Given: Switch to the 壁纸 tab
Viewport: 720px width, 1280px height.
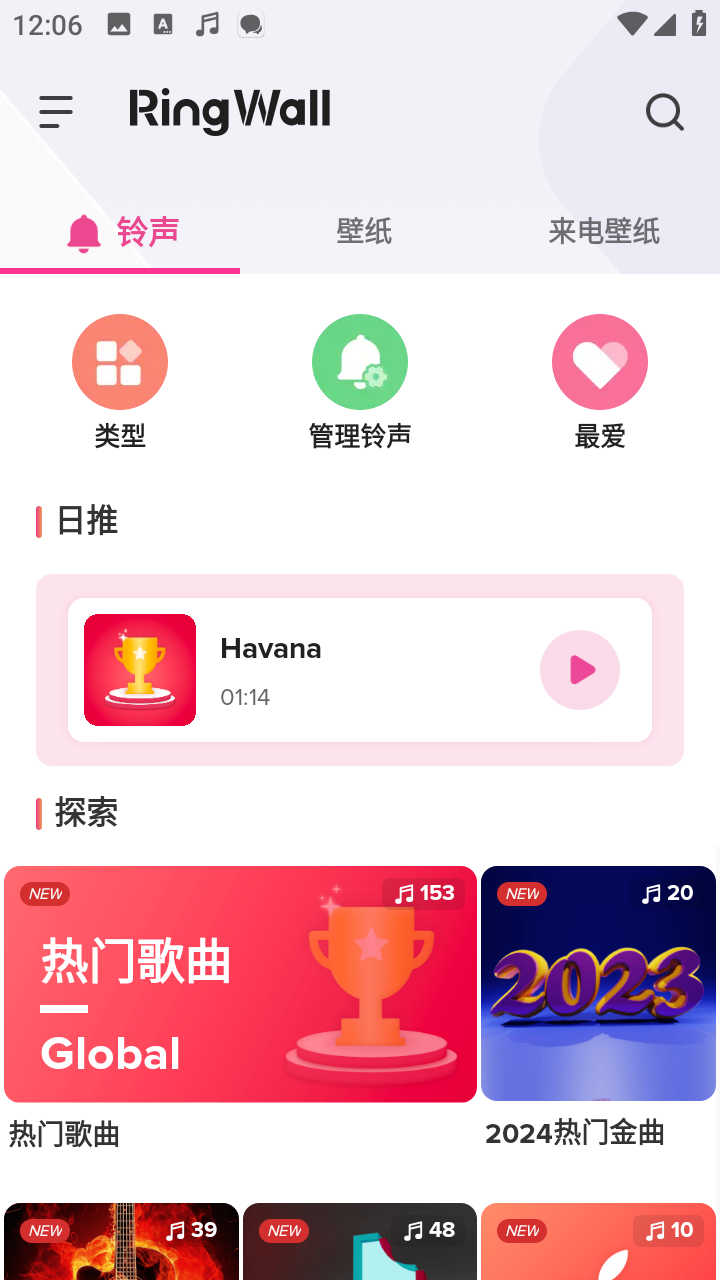Looking at the screenshot, I should click(x=364, y=232).
